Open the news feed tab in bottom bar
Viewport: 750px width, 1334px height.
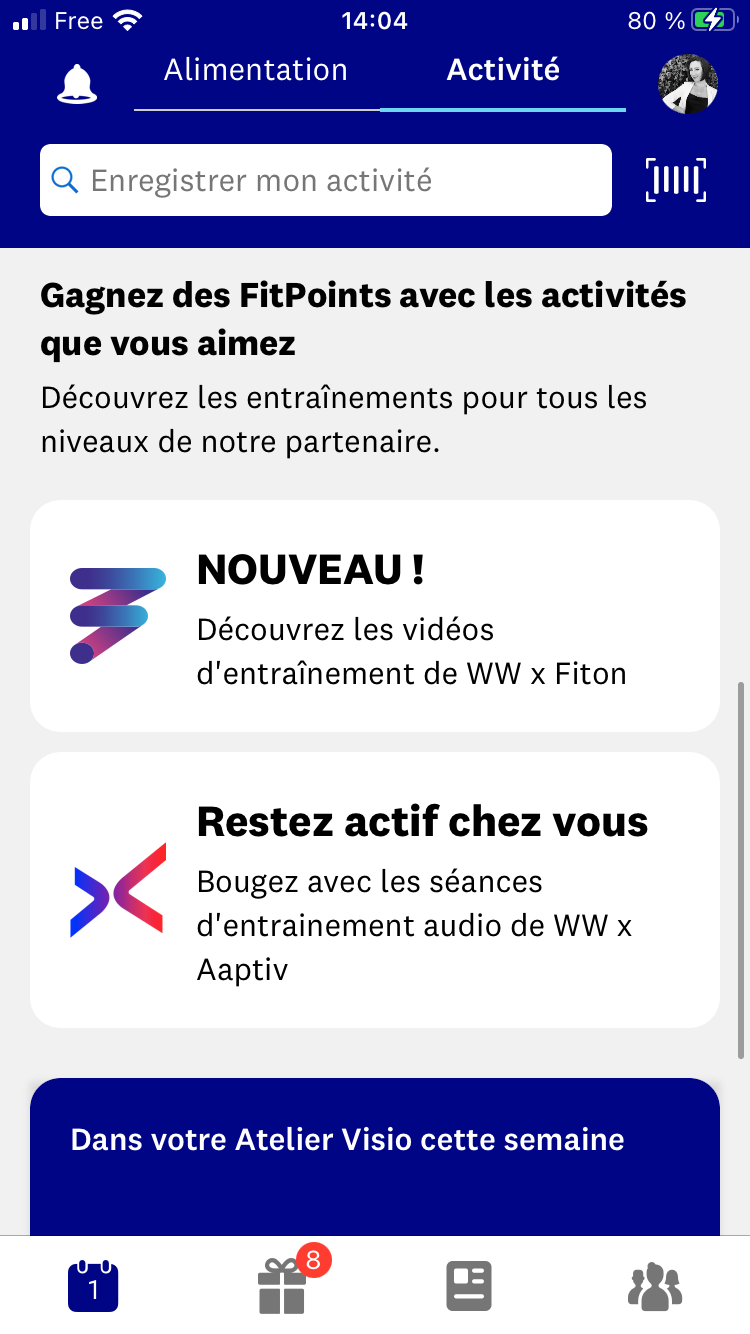[x=468, y=1286]
